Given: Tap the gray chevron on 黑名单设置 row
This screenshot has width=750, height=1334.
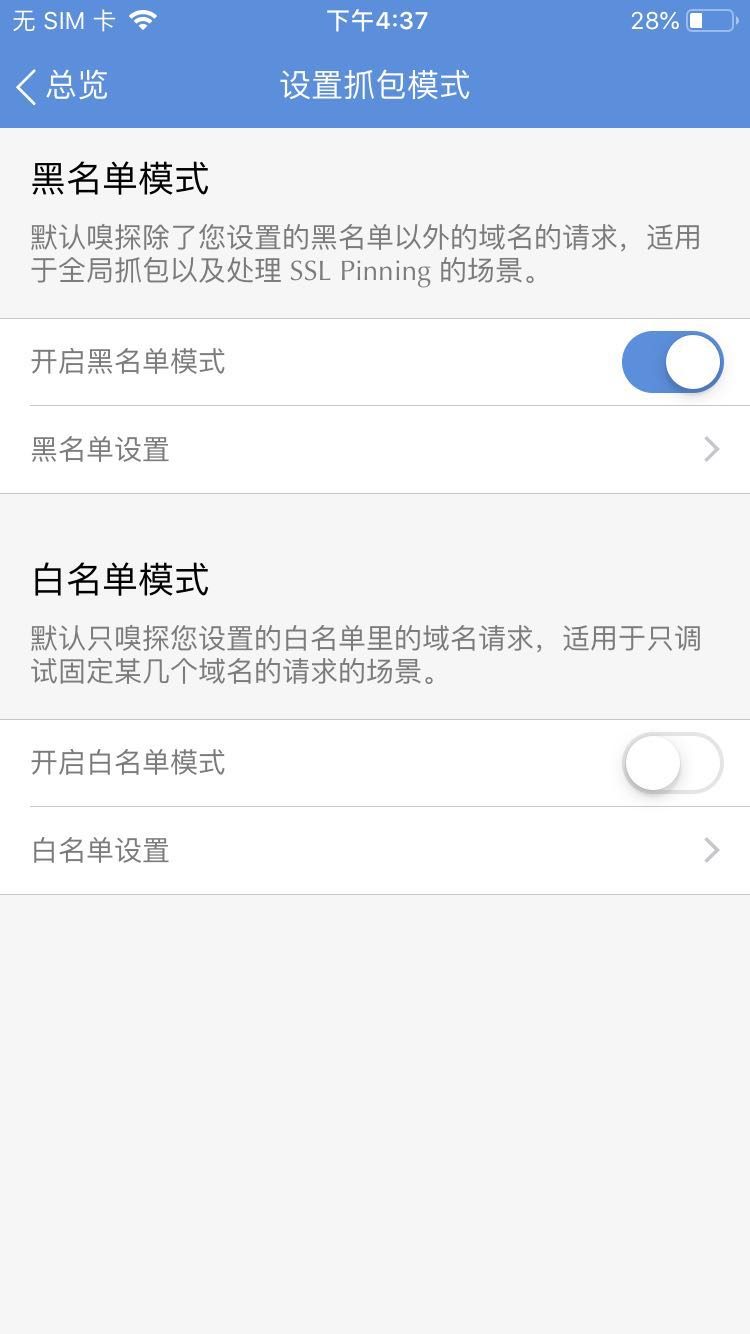Looking at the screenshot, I should pyautogui.click(x=710, y=449).
